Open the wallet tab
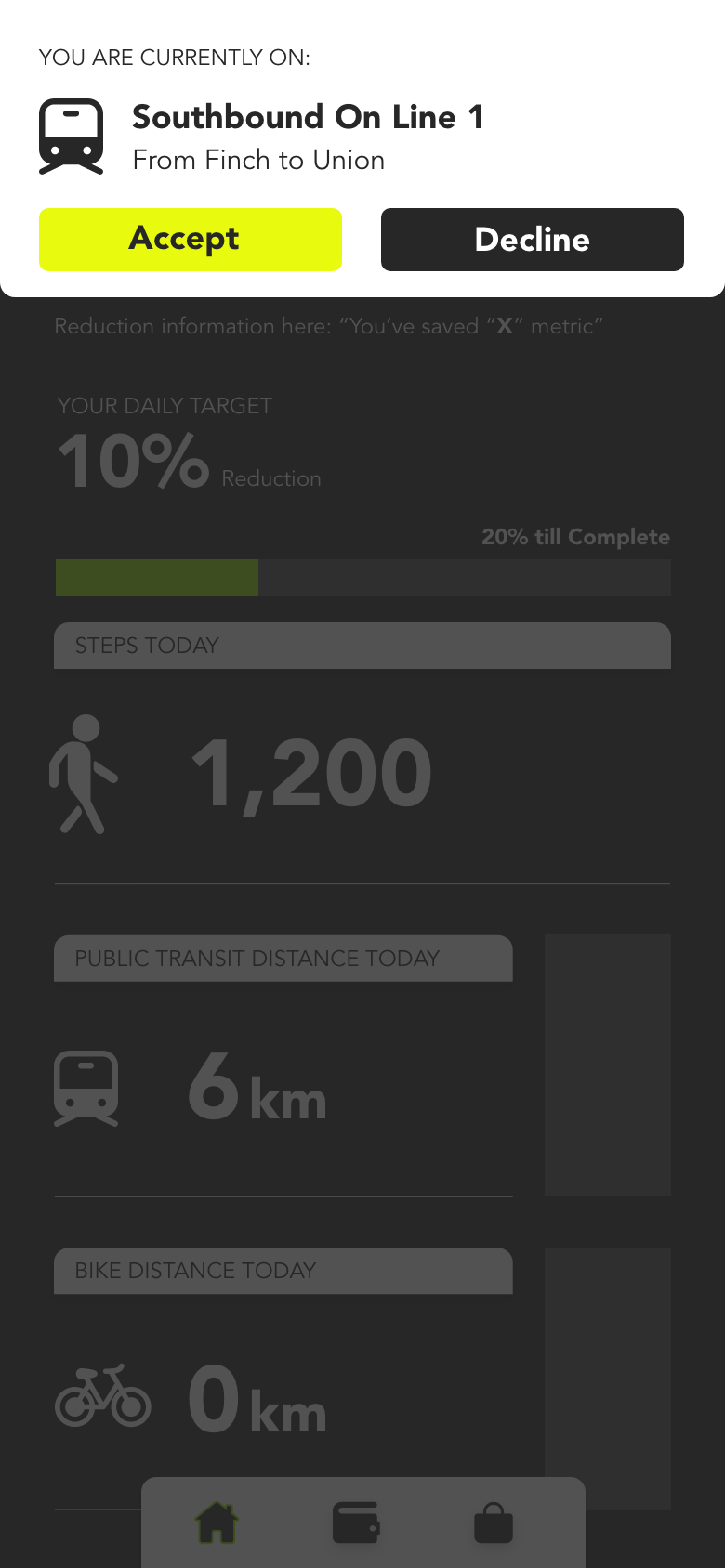This screenshot has height=1568, width=725. coord(356,1523)
